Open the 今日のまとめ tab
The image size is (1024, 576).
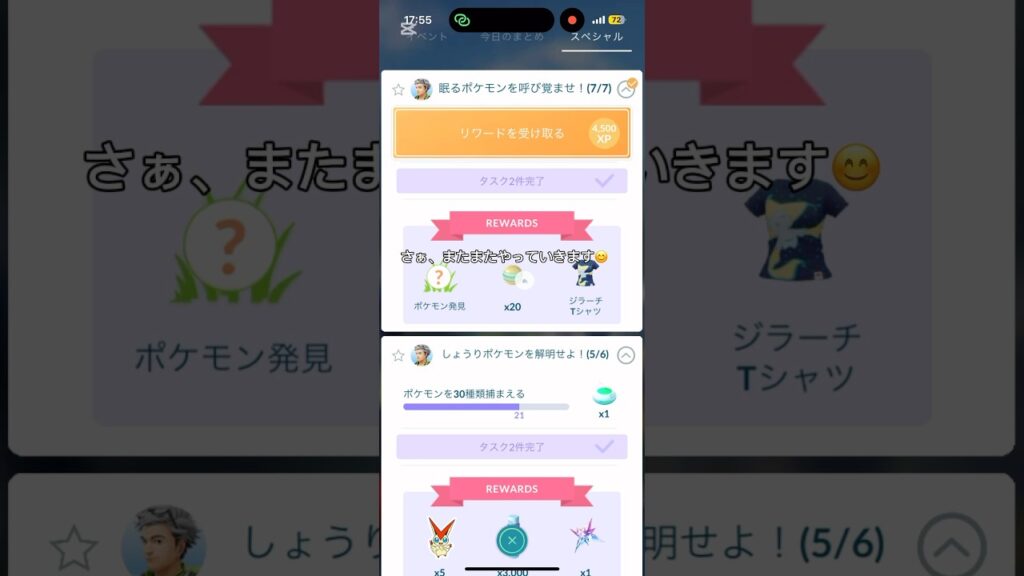point(511,37)
